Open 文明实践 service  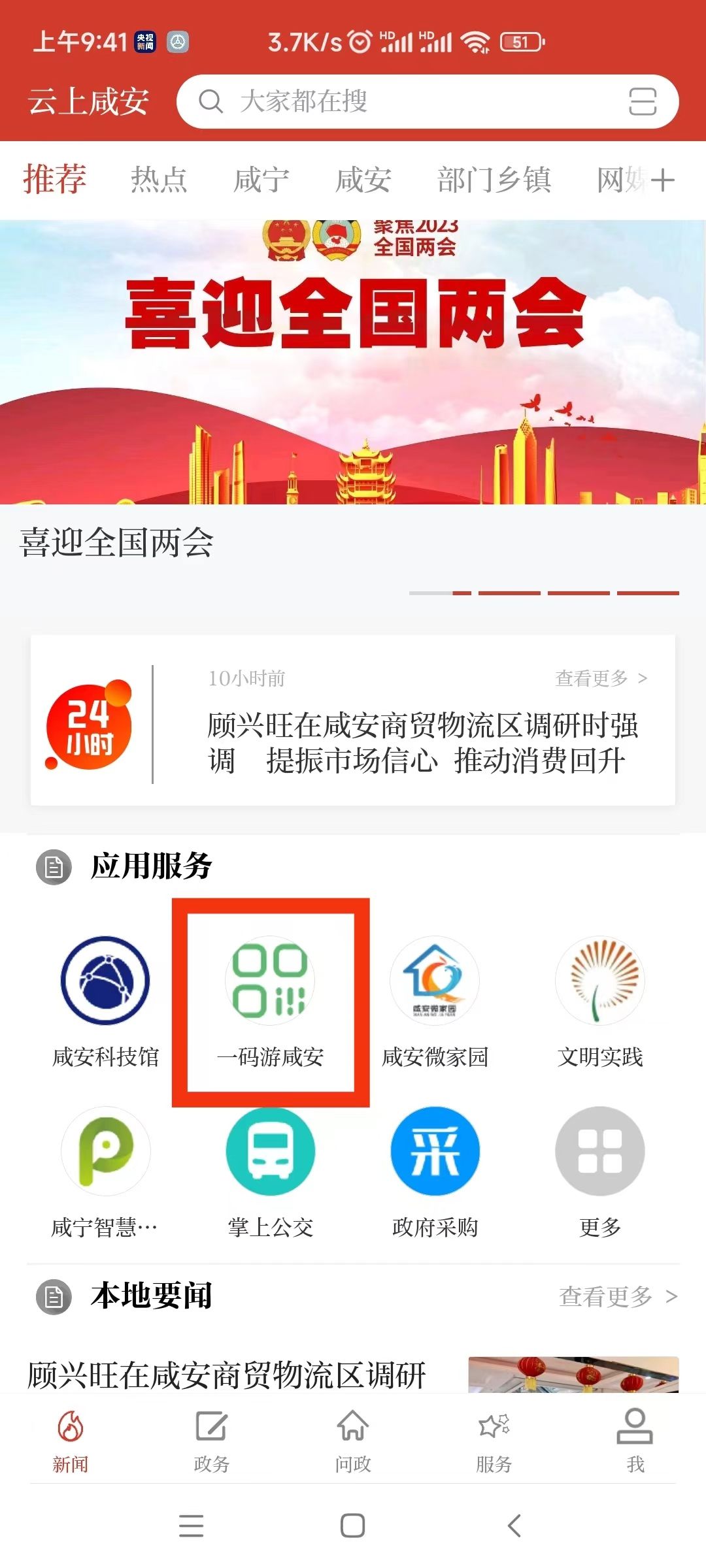pyautogui.click(x=599, y=1000)
